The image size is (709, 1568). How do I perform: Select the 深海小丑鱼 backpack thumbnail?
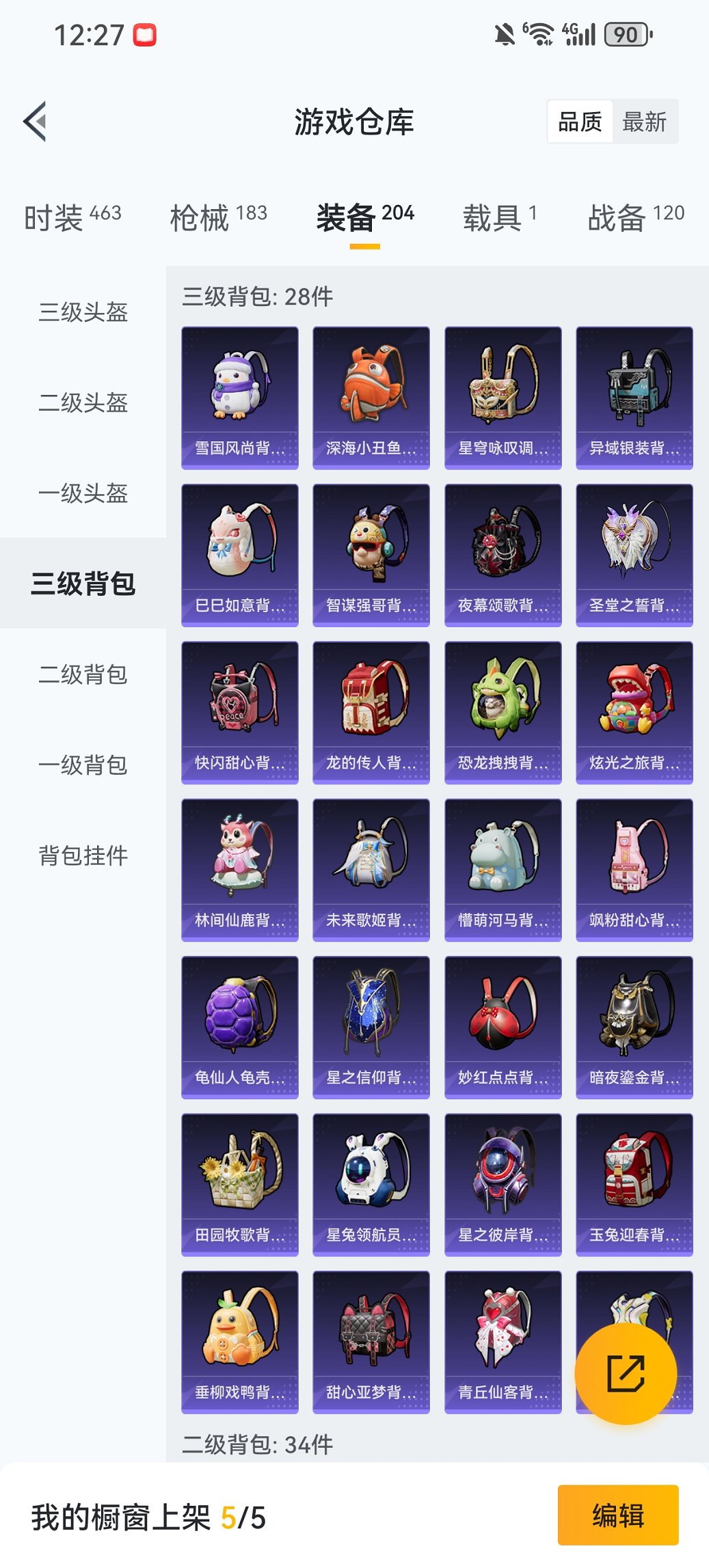pos(371,396)
